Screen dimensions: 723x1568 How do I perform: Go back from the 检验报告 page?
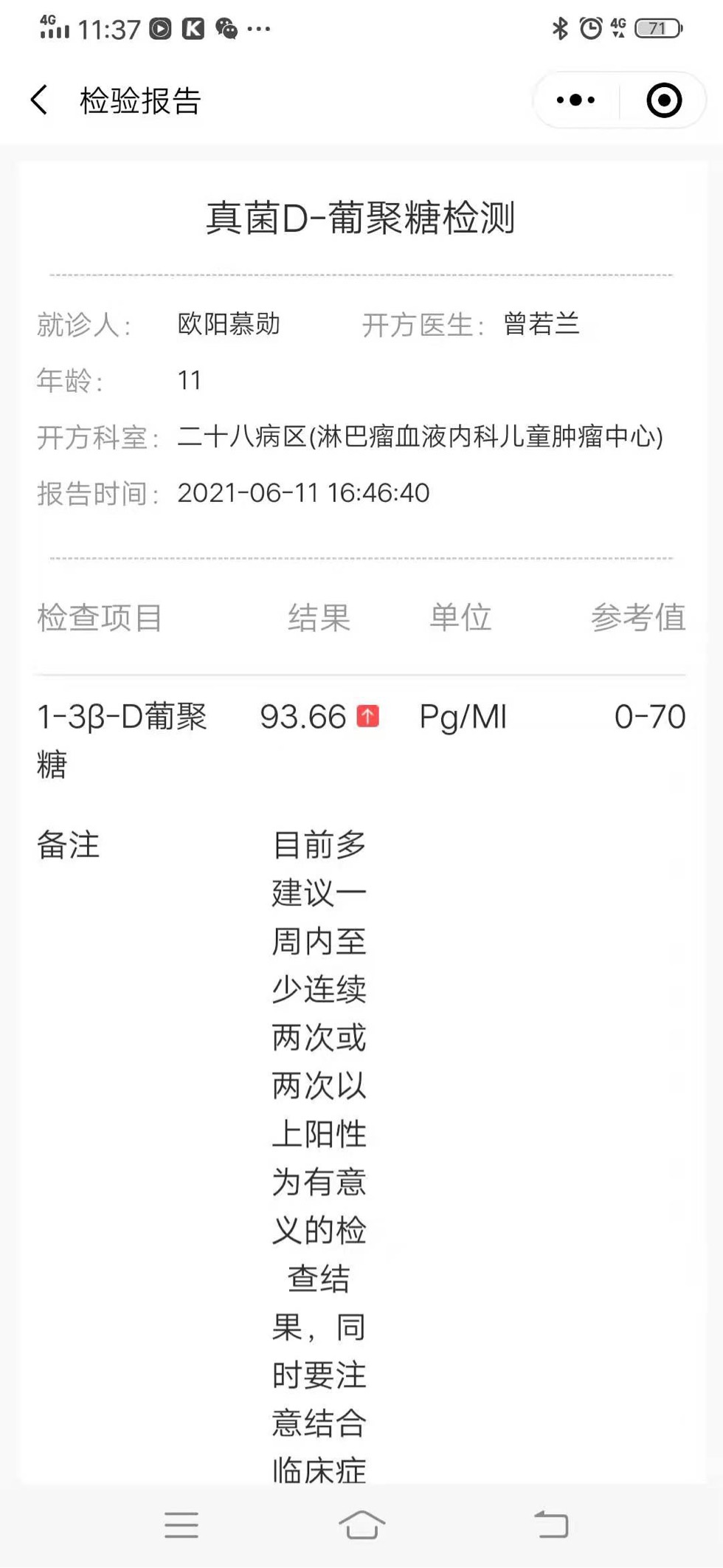click(x=40, y=100)
